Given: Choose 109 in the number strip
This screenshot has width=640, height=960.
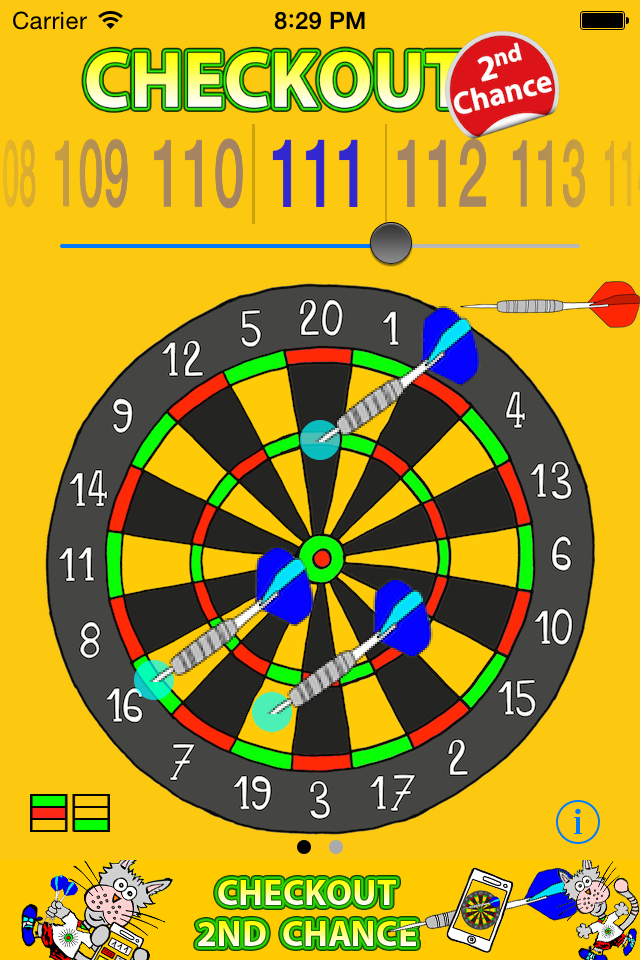Looking at the screenshot, I should 91,175.
